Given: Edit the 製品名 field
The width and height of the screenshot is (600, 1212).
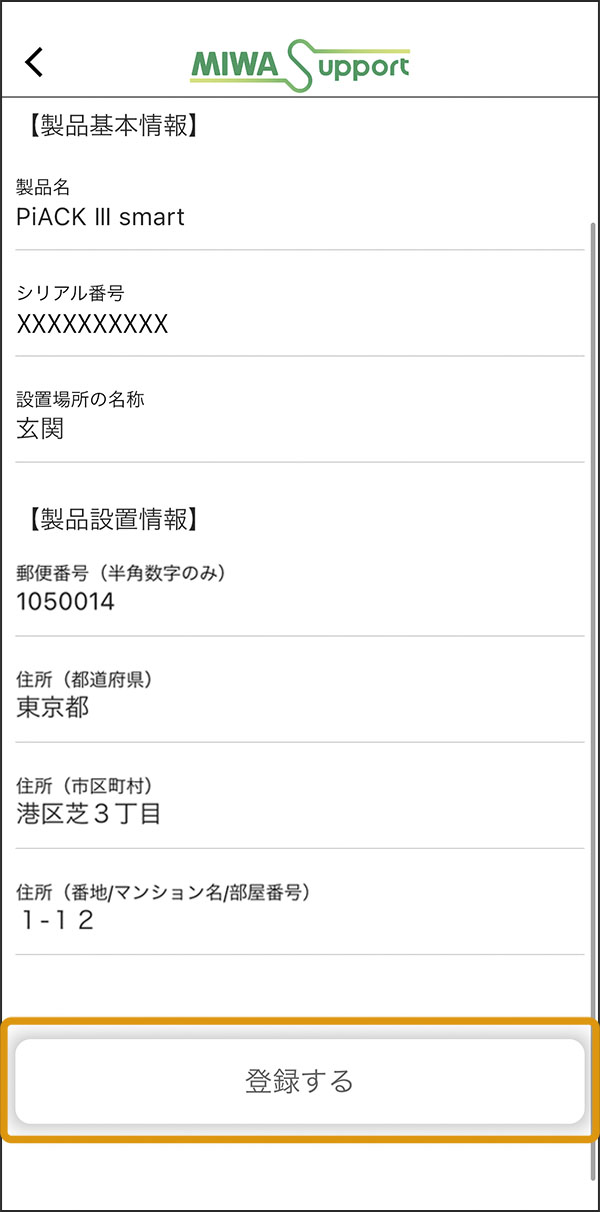Looking at the screenshot, I should (x=300, y=217).
